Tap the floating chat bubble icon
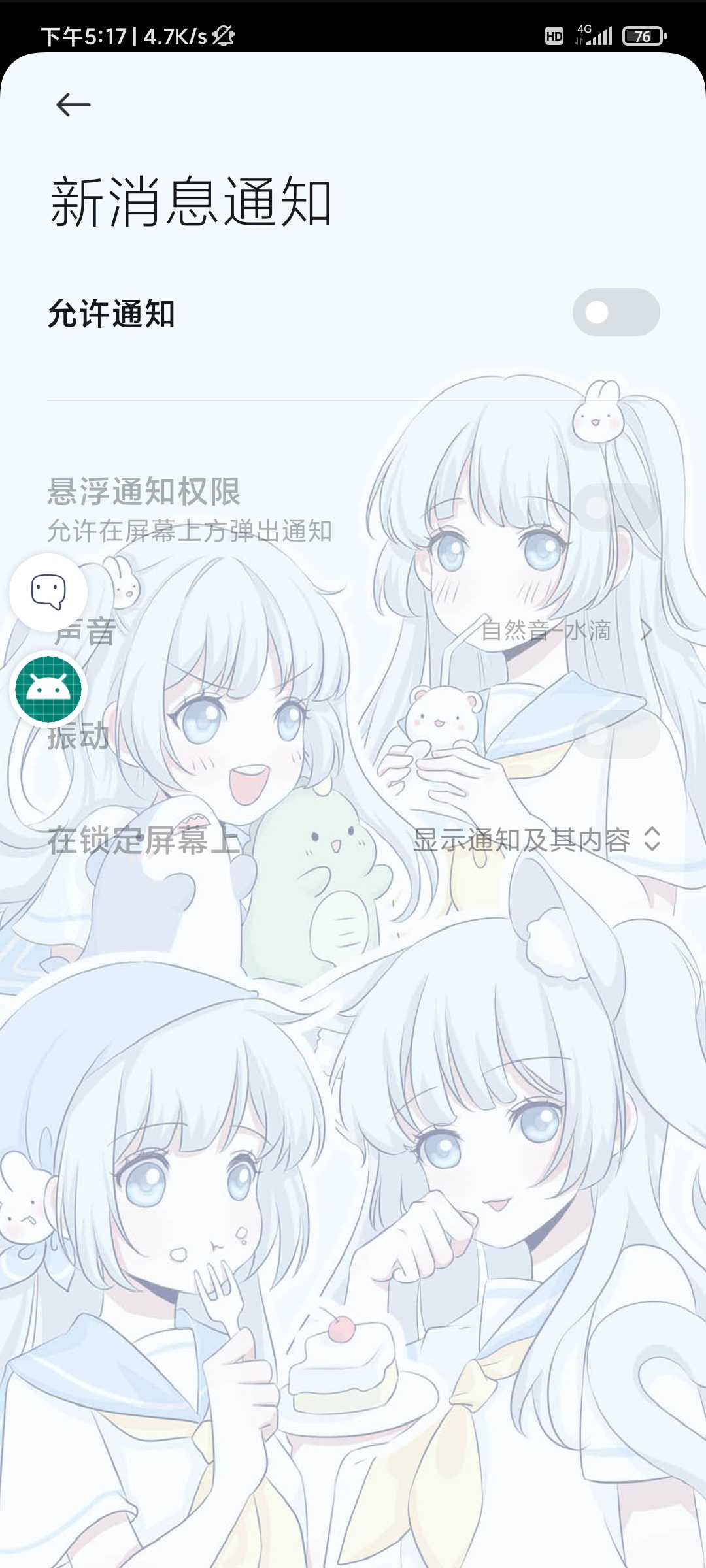The height and width of the screenshot is (1568, 706). (x=48, y=592)
